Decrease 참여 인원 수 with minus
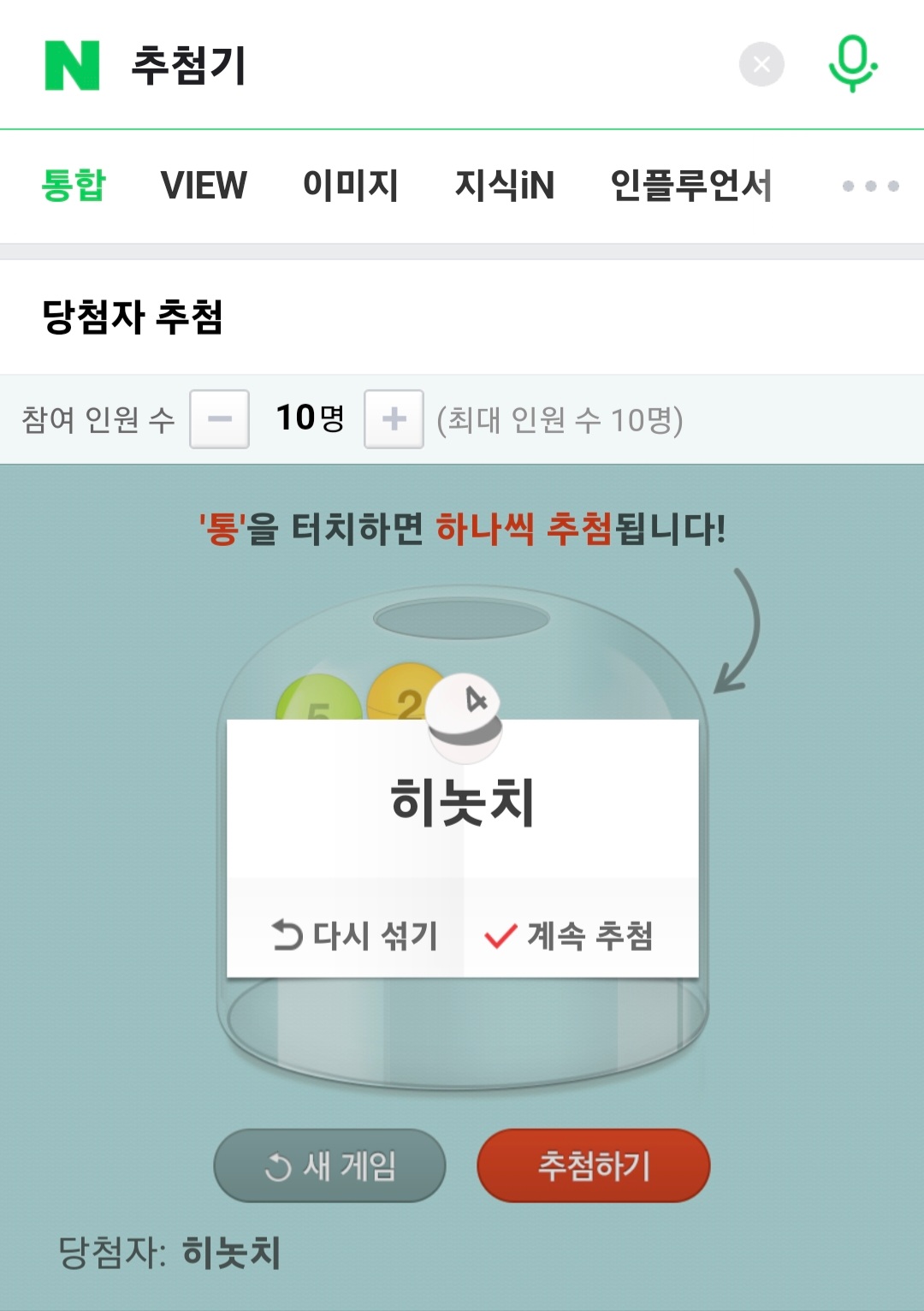The width and height of the screenshot is (924, 1311). click(x=220, y=419)
